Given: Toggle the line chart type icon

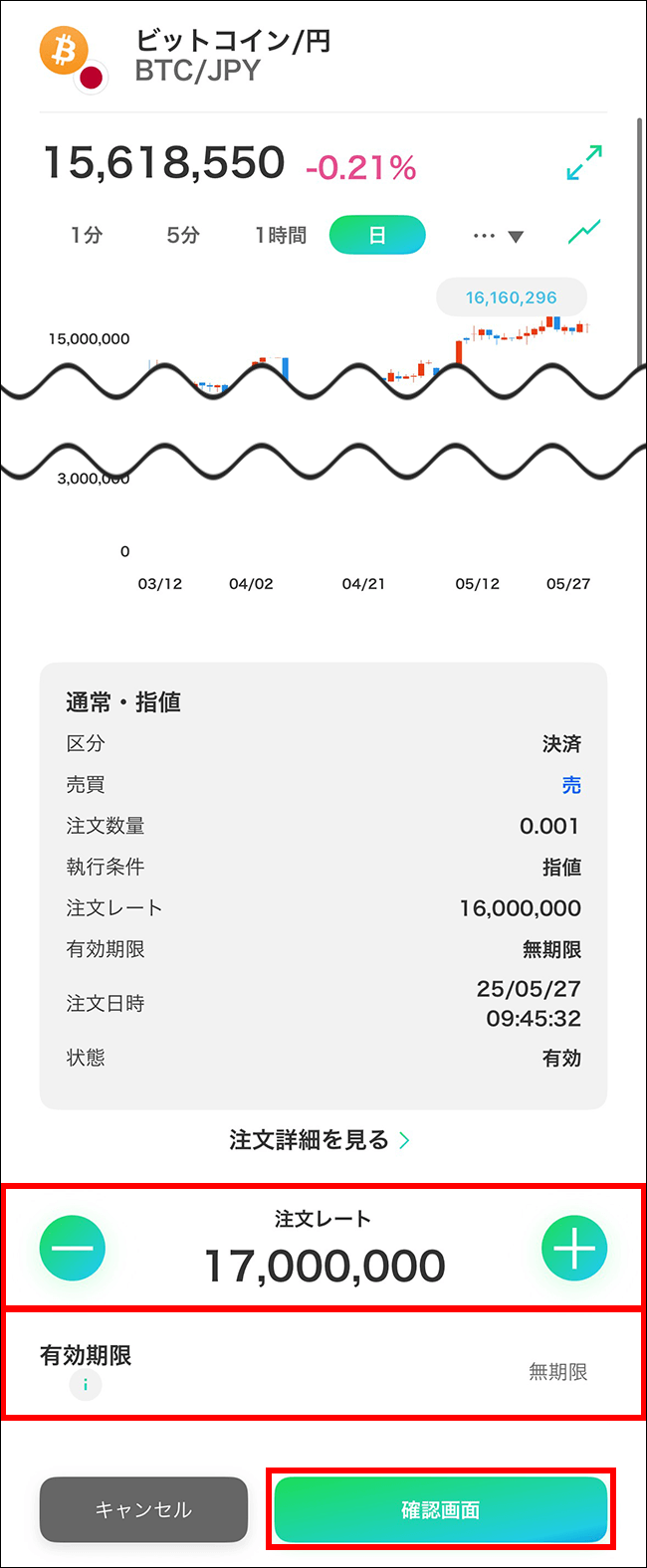Looking at the screenshot, I should click(584, 233).
